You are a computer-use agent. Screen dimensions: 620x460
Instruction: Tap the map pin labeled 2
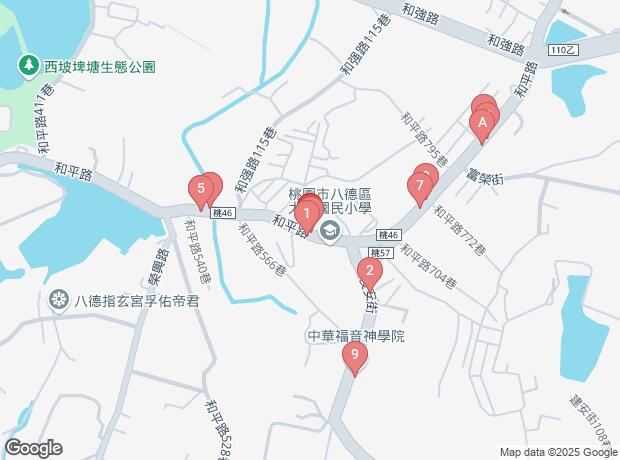pyautogui.click(x=369, y=270)
